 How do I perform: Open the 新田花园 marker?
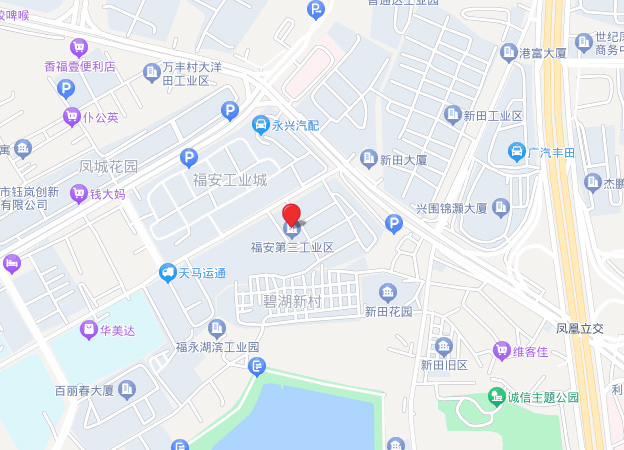click(388, 293)
